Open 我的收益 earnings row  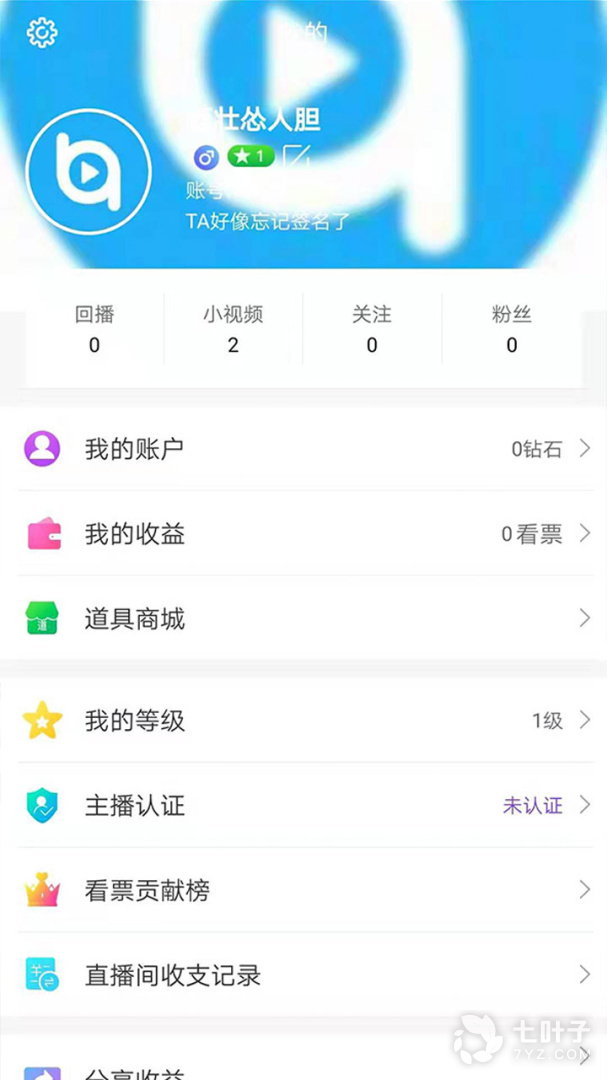click(x=303, y=534)
